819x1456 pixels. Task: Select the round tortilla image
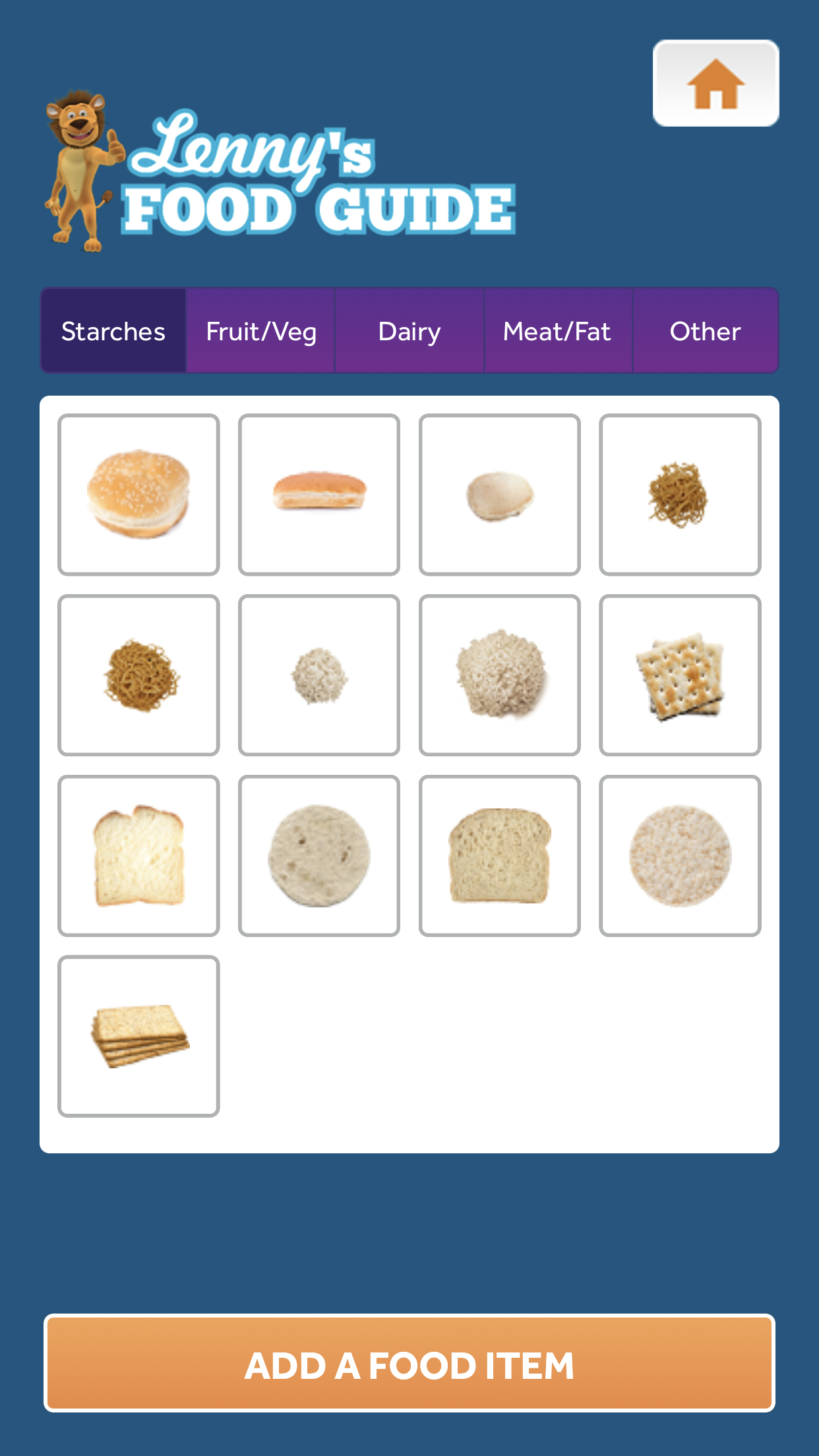(x=319, y=855)
